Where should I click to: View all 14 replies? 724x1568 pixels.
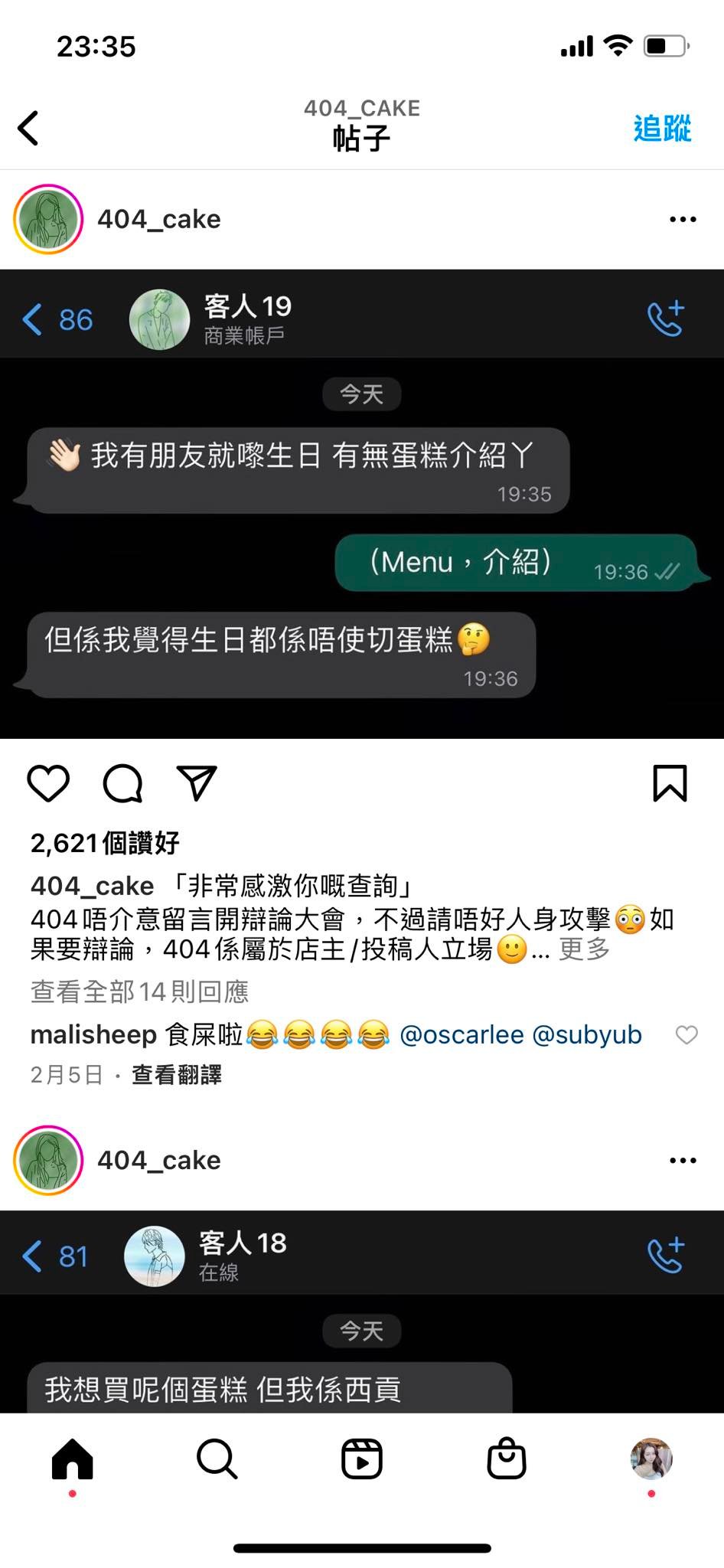point(139,991)
